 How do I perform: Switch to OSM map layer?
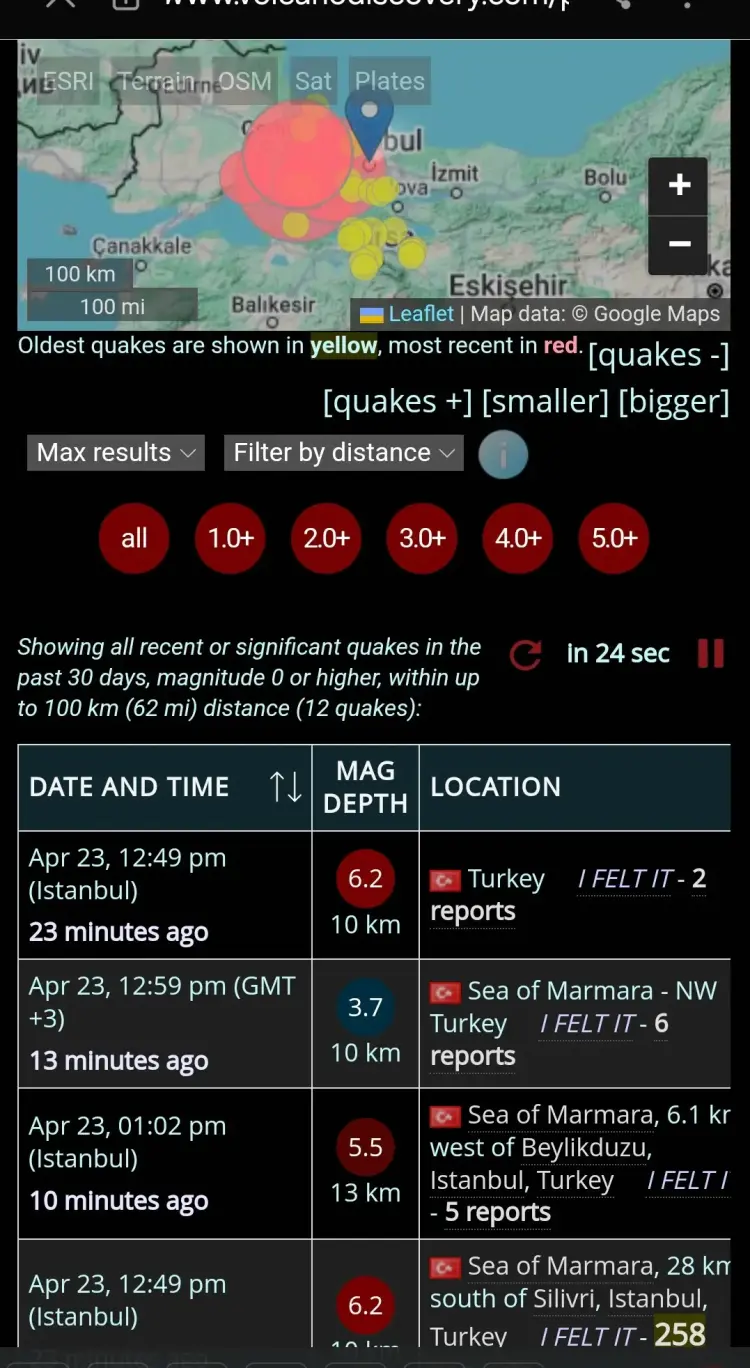coord(244,82)
